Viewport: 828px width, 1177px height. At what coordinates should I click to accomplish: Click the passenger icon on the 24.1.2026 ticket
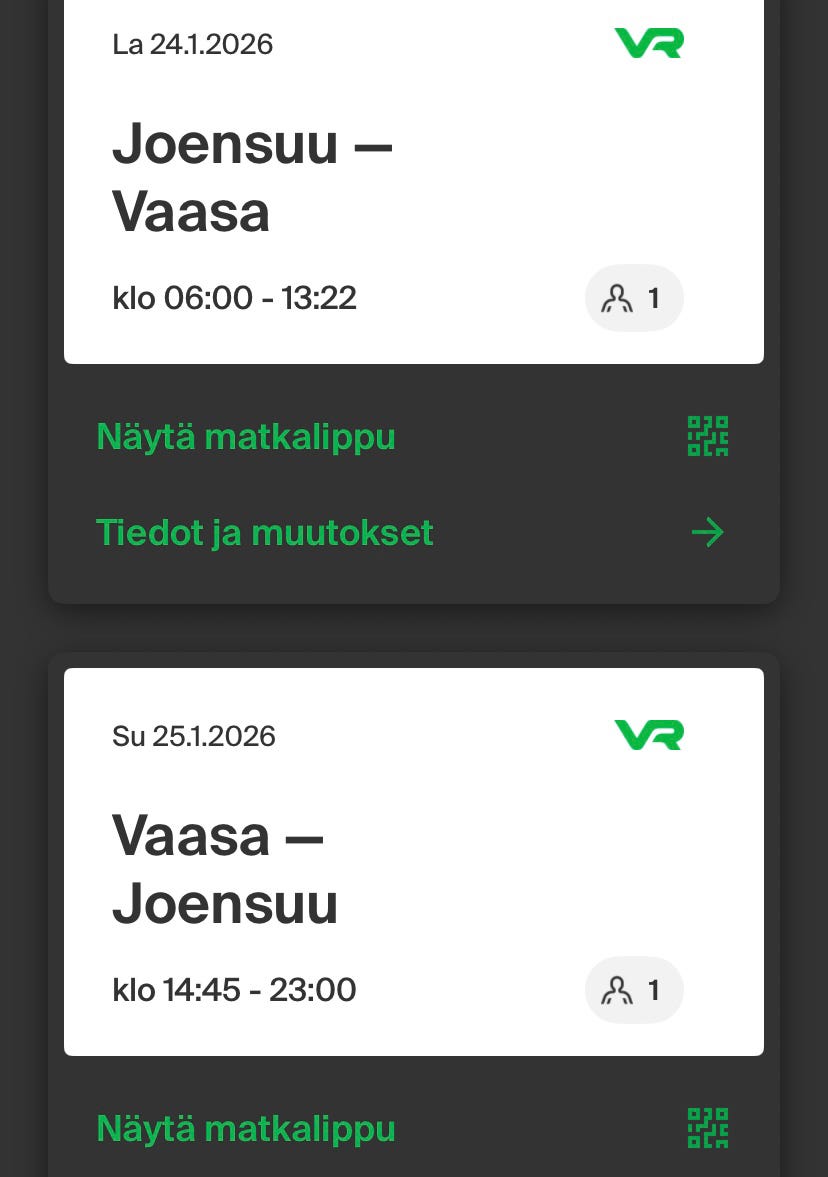616,297
